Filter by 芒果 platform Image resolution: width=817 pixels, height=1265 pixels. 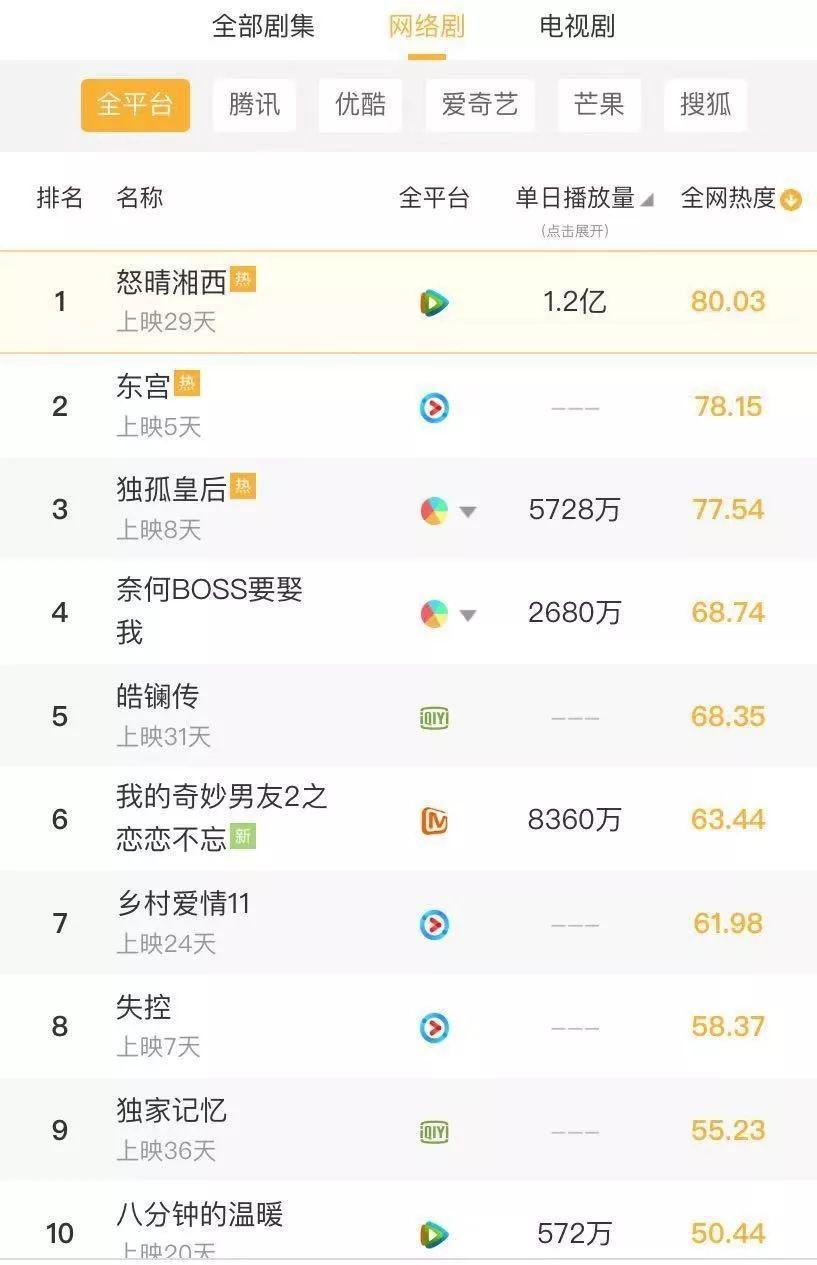(599, 105)
